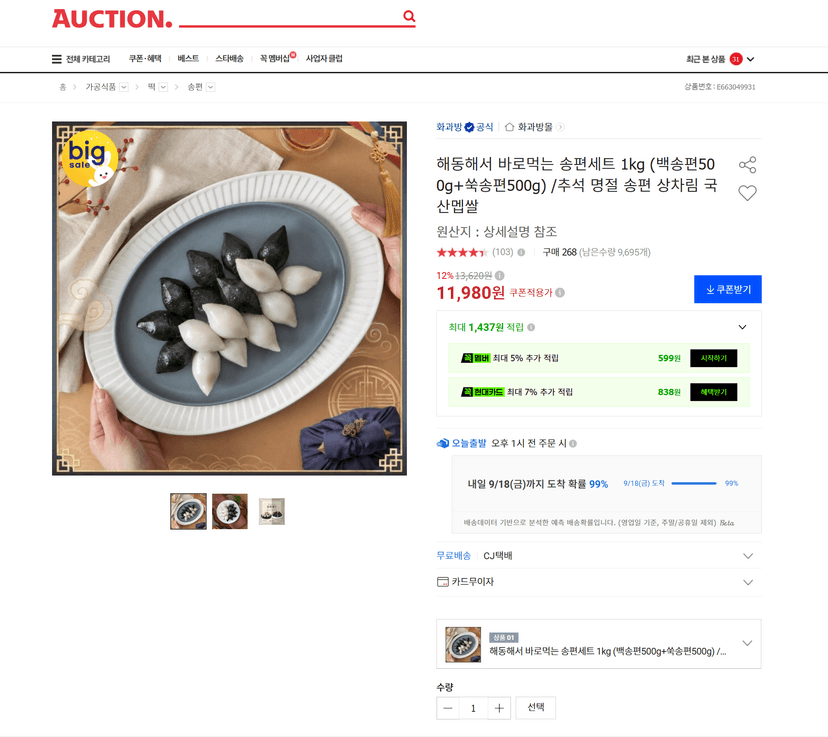The image size is (828, 737).
Task: Tap 혜택받기 for 현대카드 rewards
Action: click(713, 392)
